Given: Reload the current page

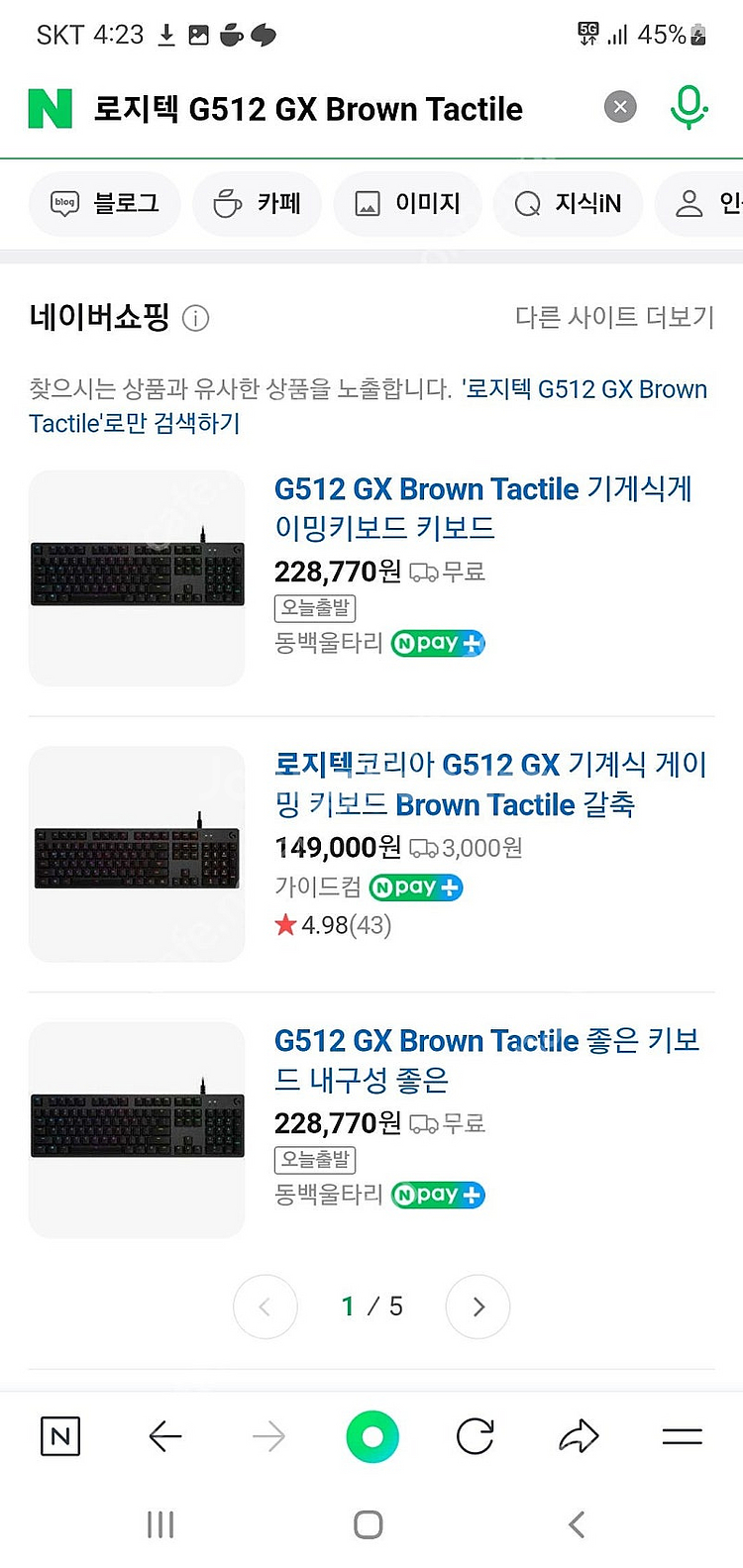Looking at the screenshot, I should coord(476,1436).
